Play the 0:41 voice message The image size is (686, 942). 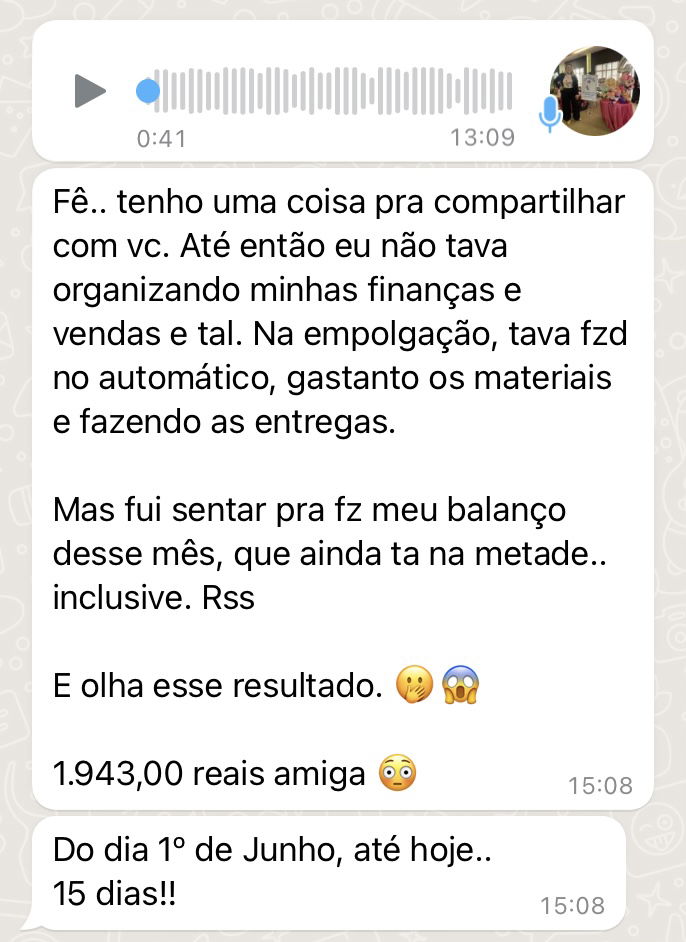pos(90,91)
